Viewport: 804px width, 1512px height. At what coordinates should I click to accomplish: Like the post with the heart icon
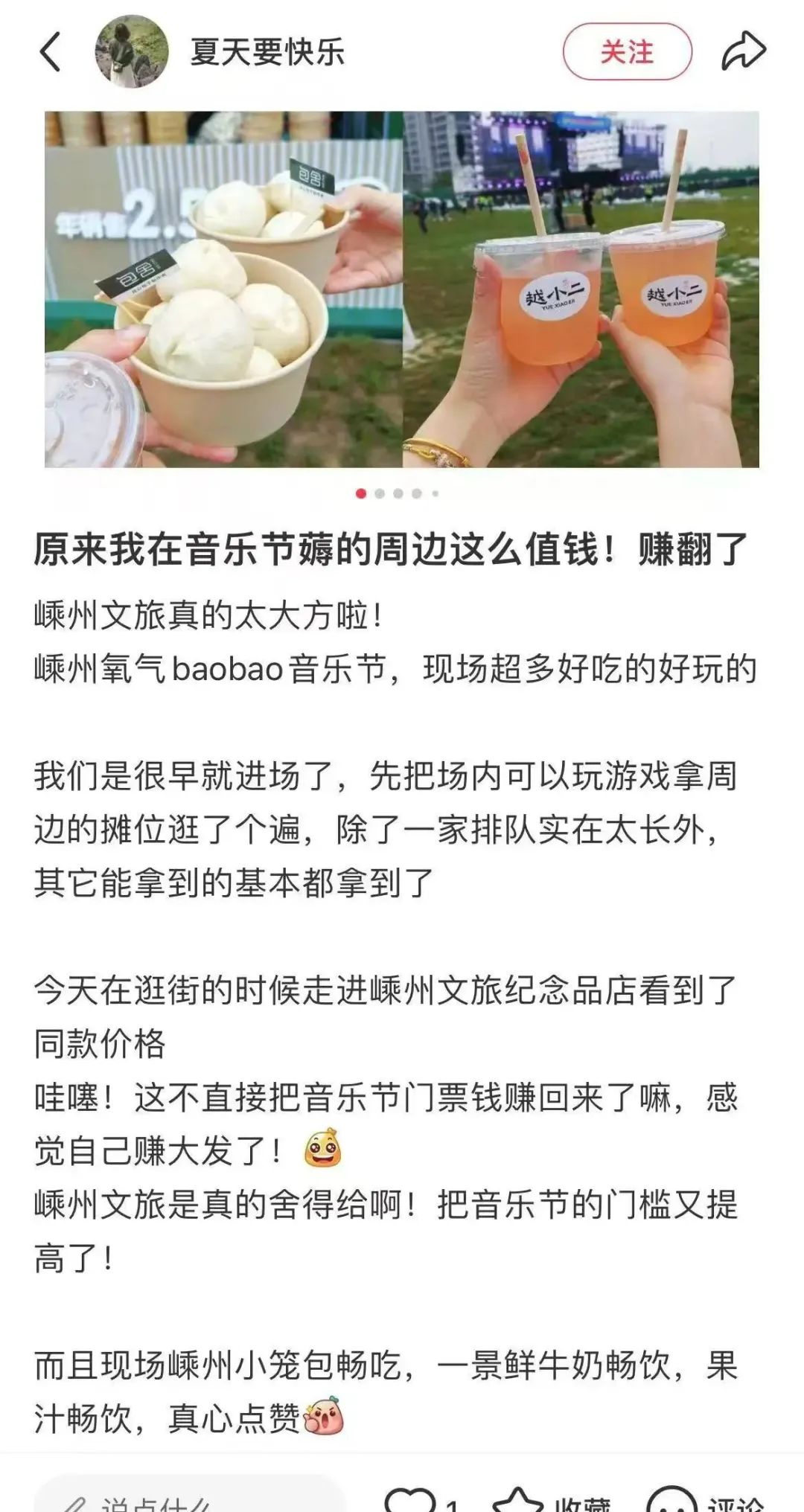pyautogui.click(x=409, y=1499)
